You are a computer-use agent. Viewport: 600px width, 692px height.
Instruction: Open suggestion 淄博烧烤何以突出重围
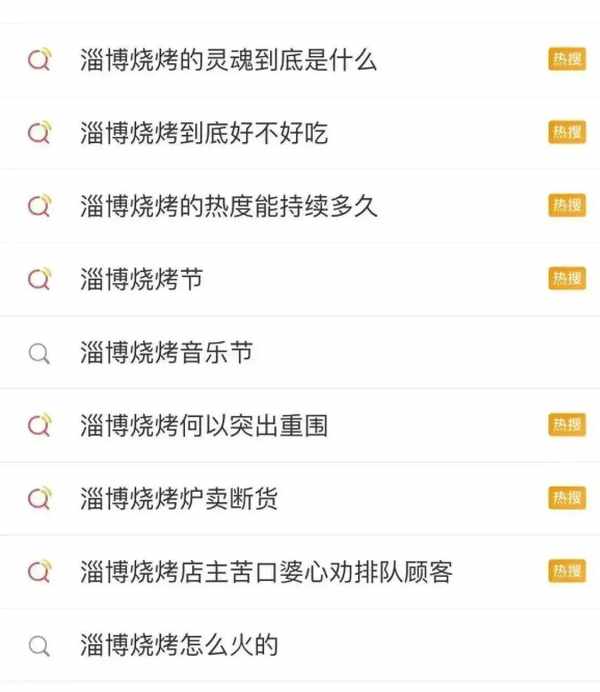point(204,426)
